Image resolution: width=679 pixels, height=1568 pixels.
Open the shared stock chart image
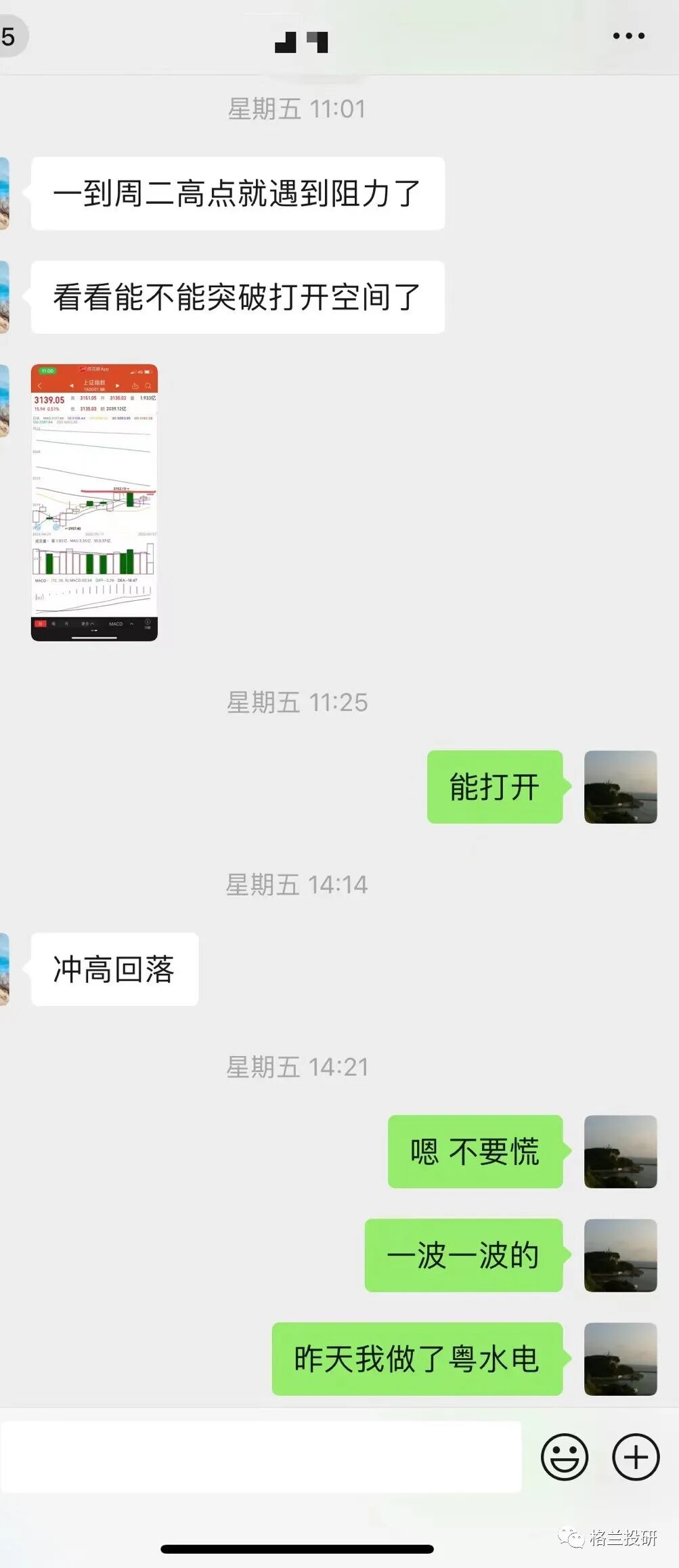point(94,502)
